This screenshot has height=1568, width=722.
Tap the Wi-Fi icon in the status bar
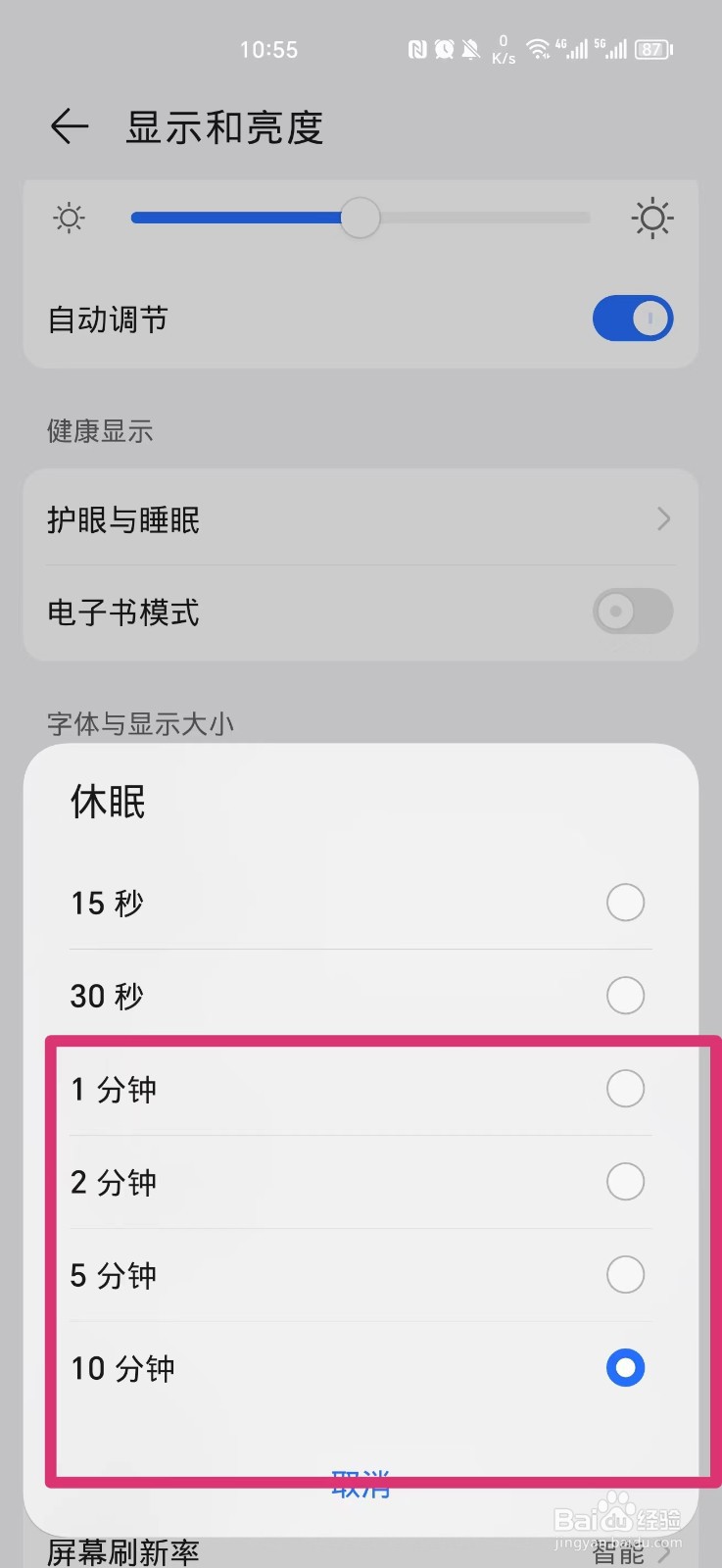(x=538, y=49)
